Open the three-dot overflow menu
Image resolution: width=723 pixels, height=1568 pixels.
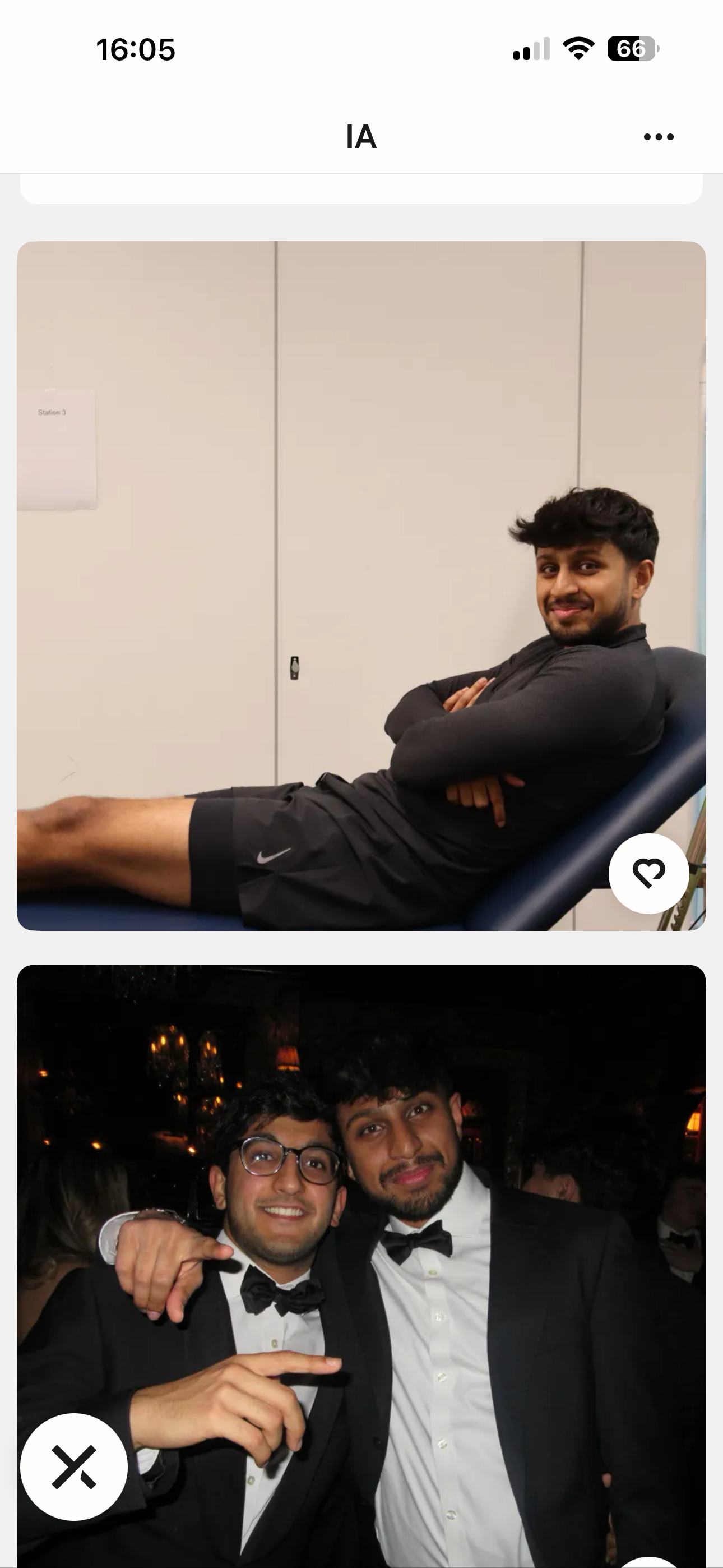[659, 137]
